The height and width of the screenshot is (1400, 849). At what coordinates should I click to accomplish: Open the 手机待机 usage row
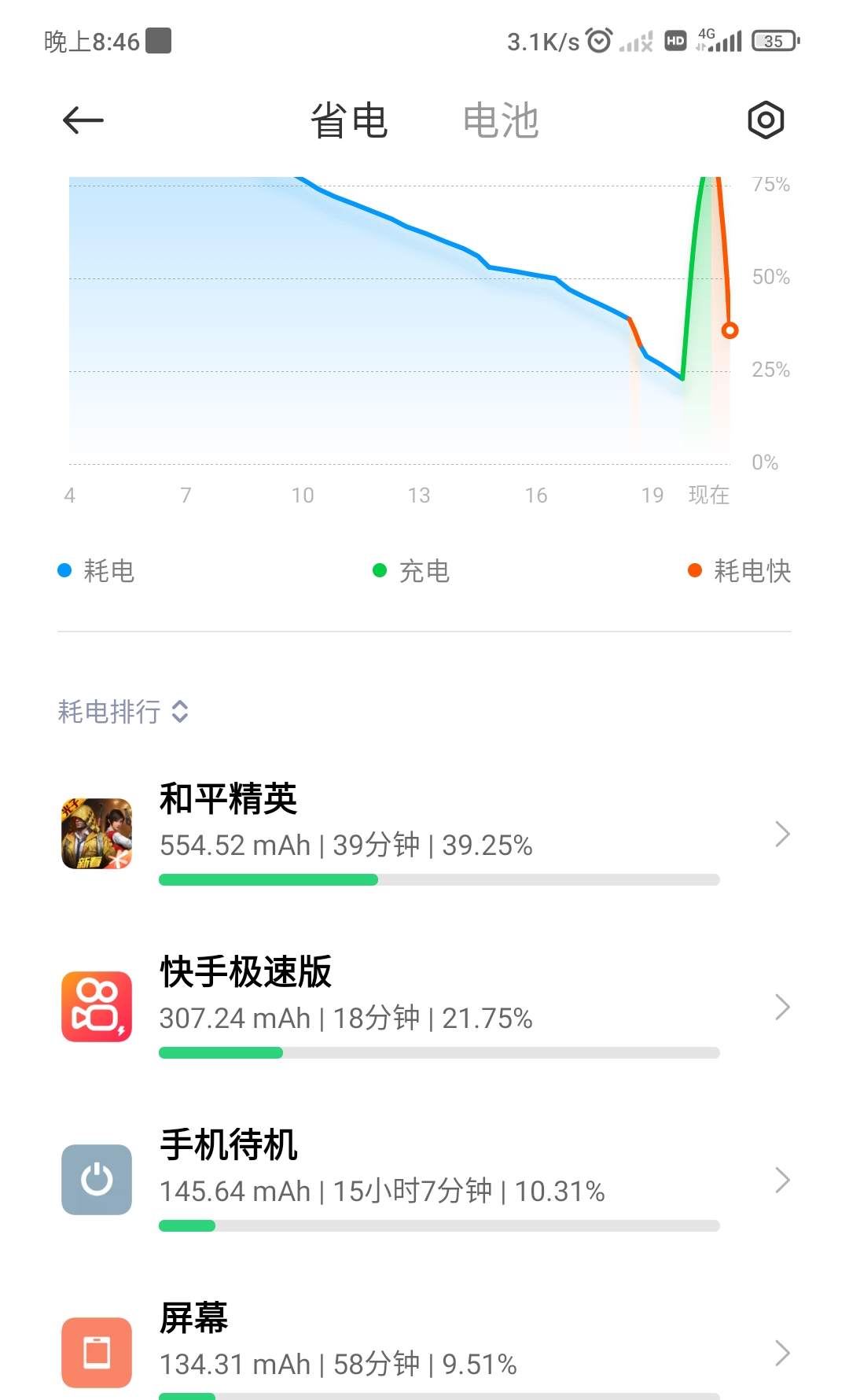coord(424,1181)
